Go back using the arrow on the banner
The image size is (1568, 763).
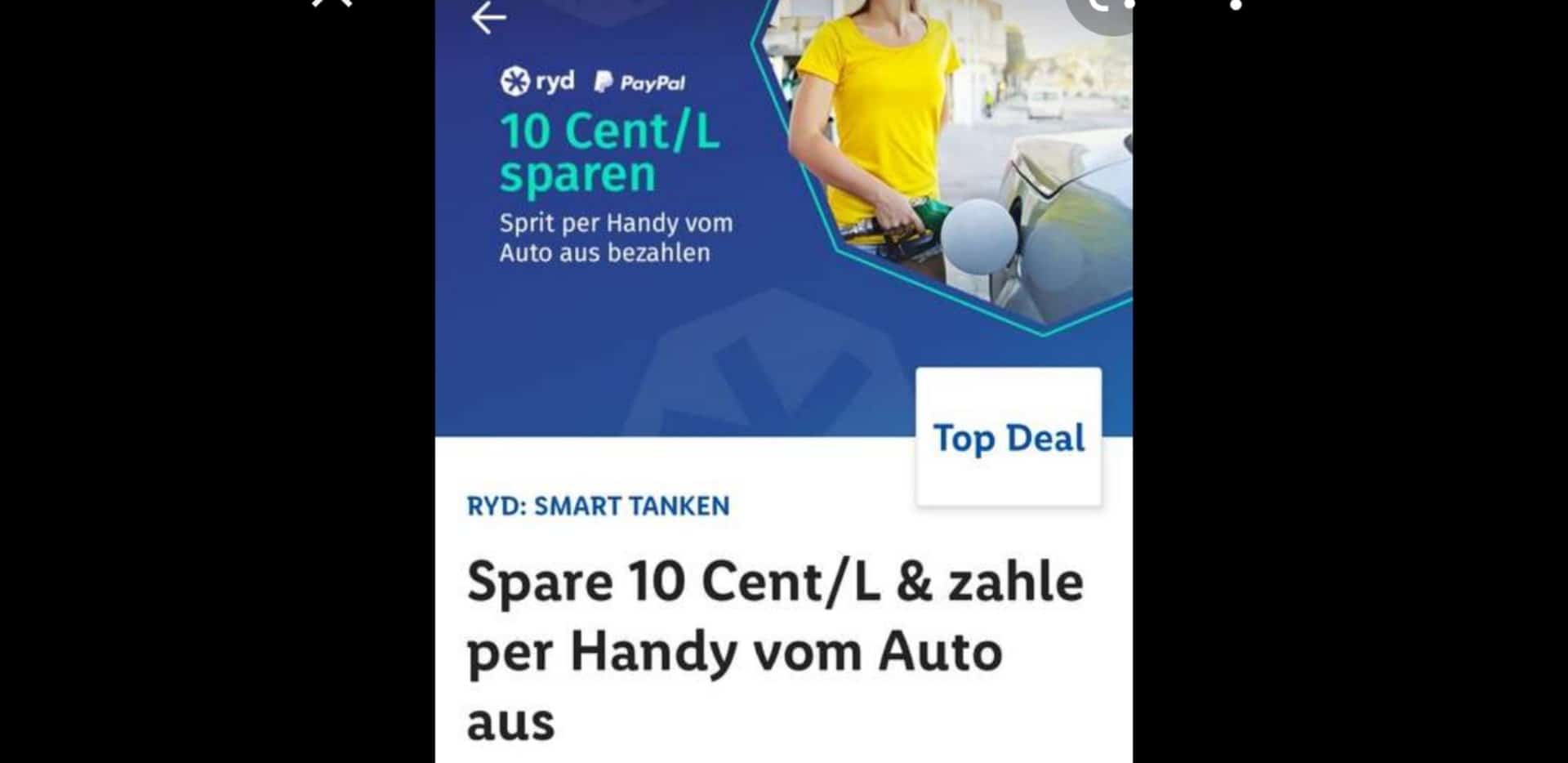pos(488,18)
